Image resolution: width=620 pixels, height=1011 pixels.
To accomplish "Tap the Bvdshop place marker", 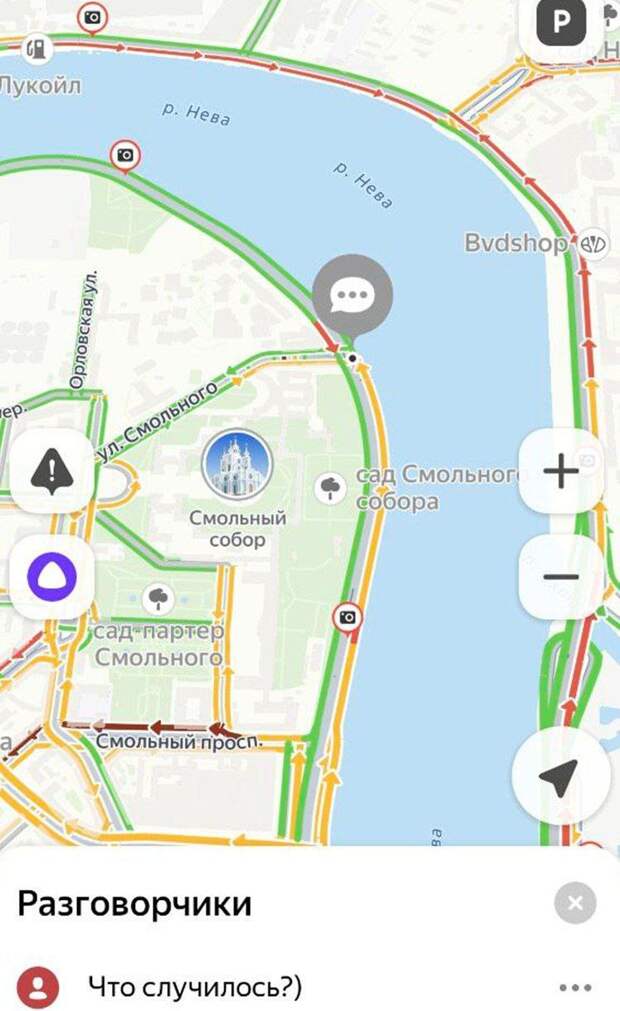I will (594, 243).
